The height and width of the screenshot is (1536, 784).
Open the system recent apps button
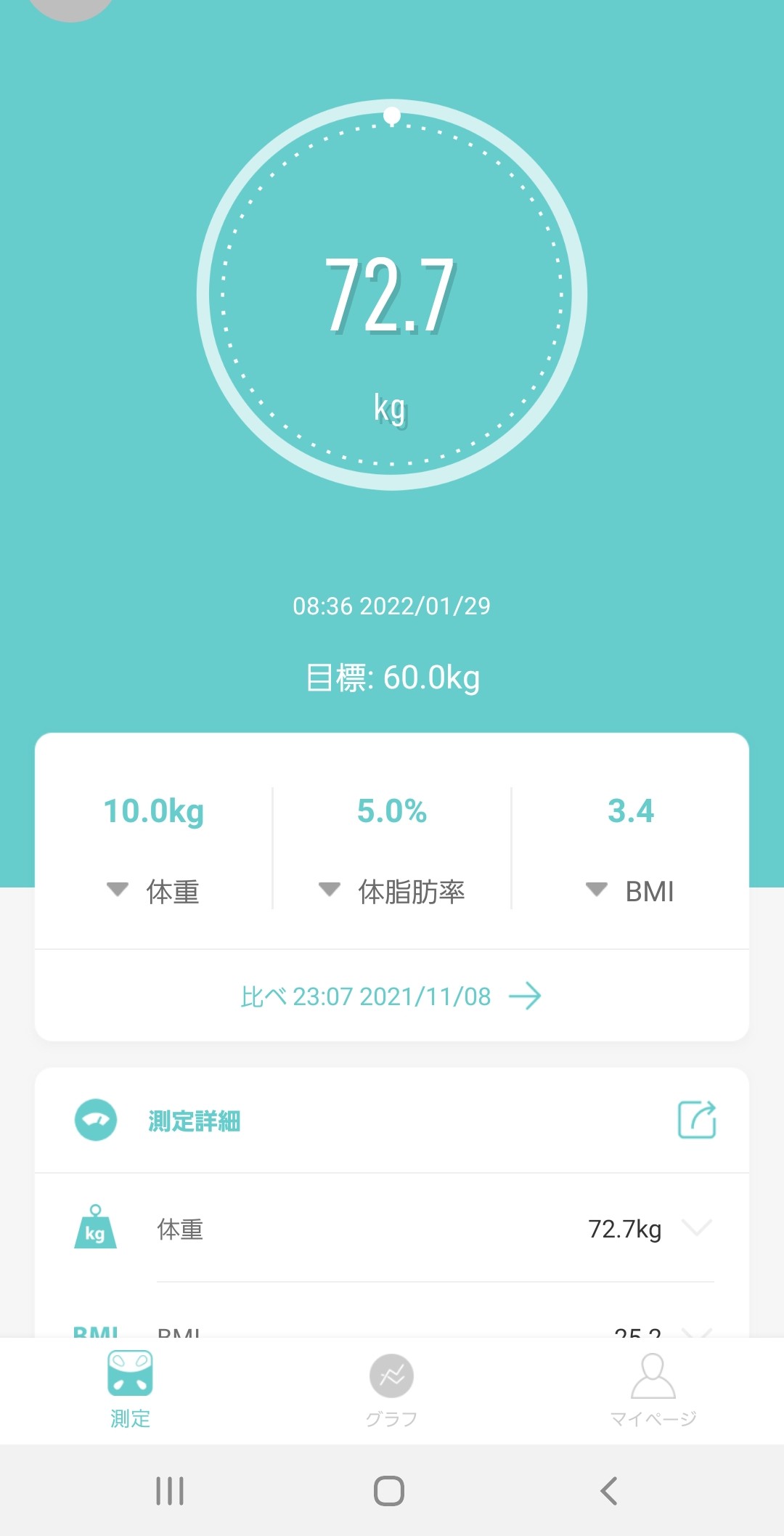coord(170,1491)
